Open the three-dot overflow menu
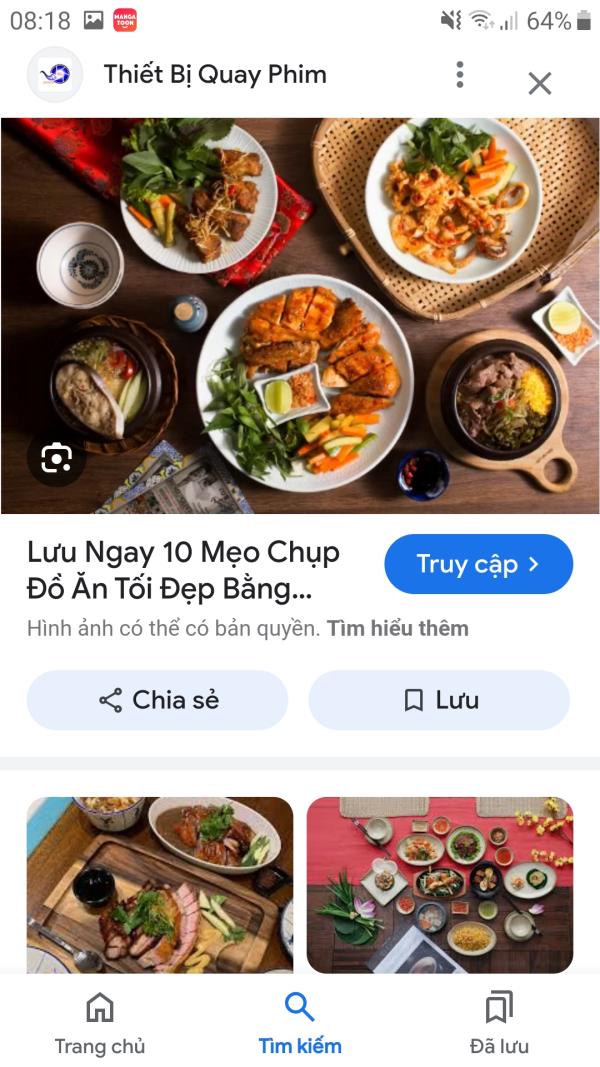The height and width of the screenshot is (1067, 600). point(460,75)
